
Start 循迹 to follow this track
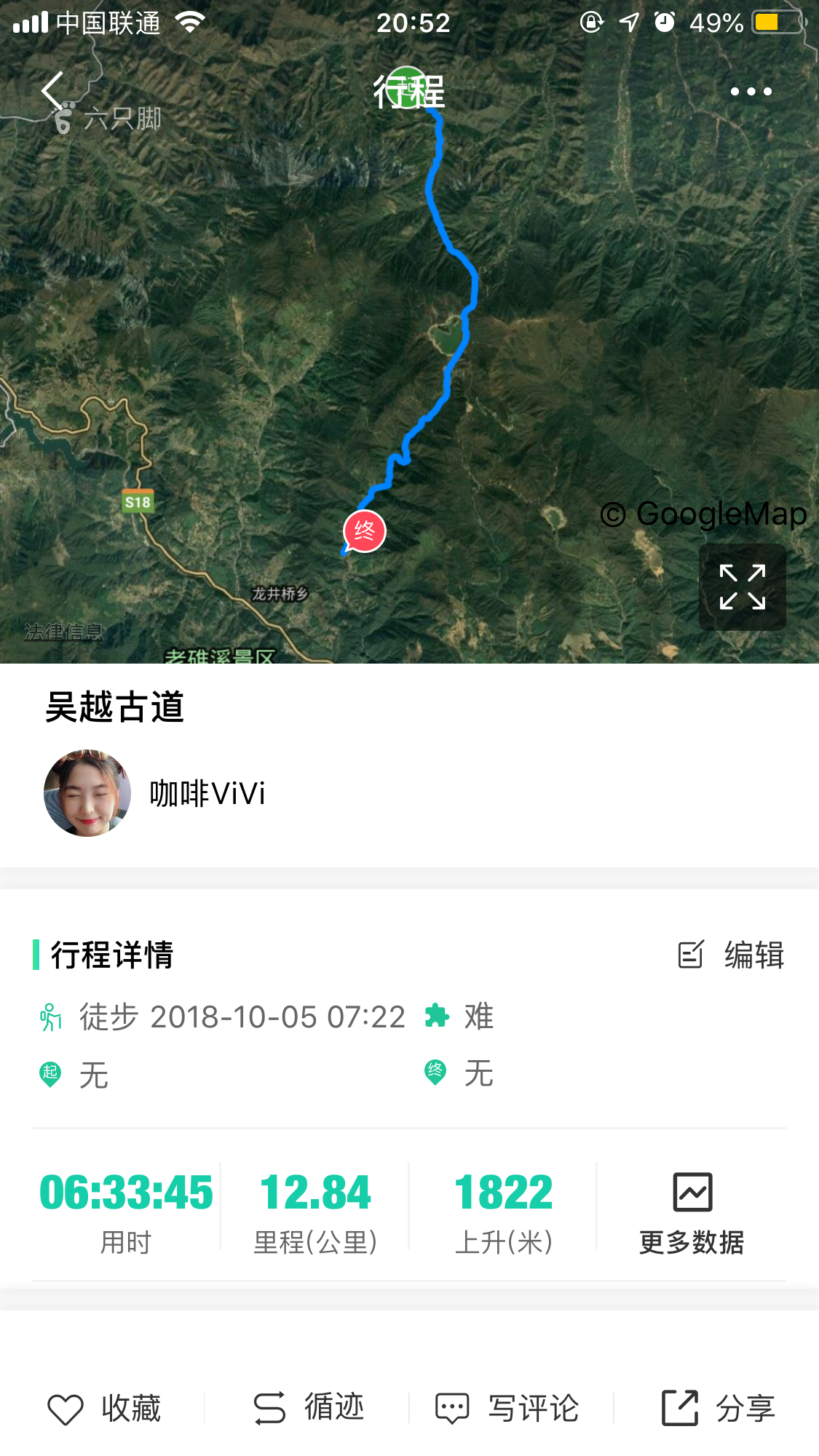pos(308,1409)
